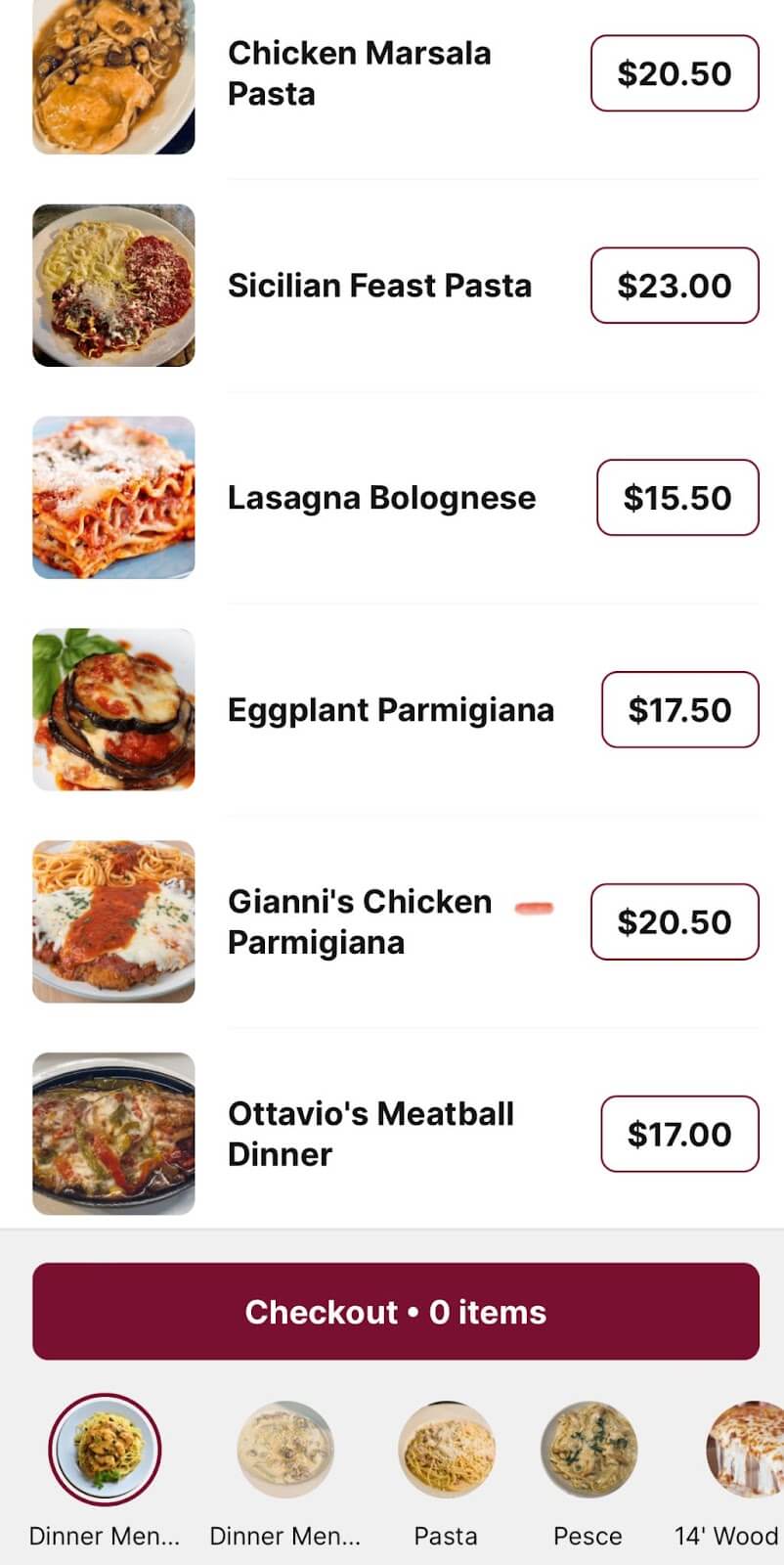This screenshot has height=1565, width=784.
Task: View Gianni's Chicken Parmigiana details
Action: click(360, 921)
